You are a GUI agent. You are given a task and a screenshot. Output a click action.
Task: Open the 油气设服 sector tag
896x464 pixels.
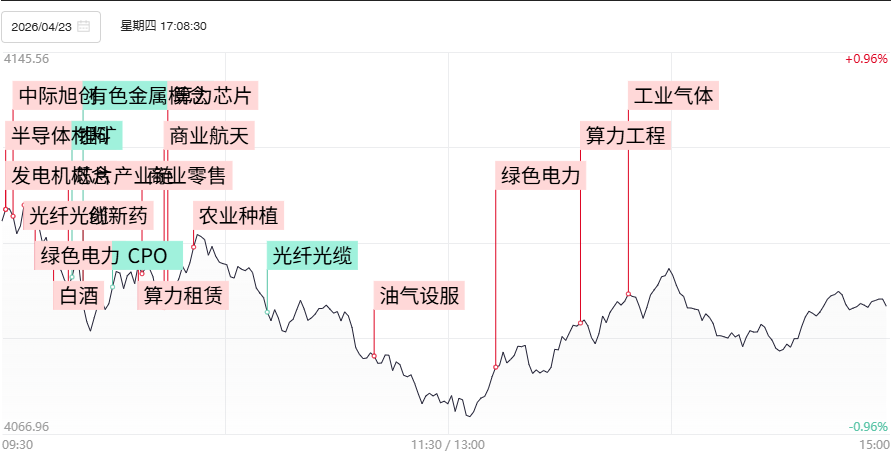pos(420,295)
